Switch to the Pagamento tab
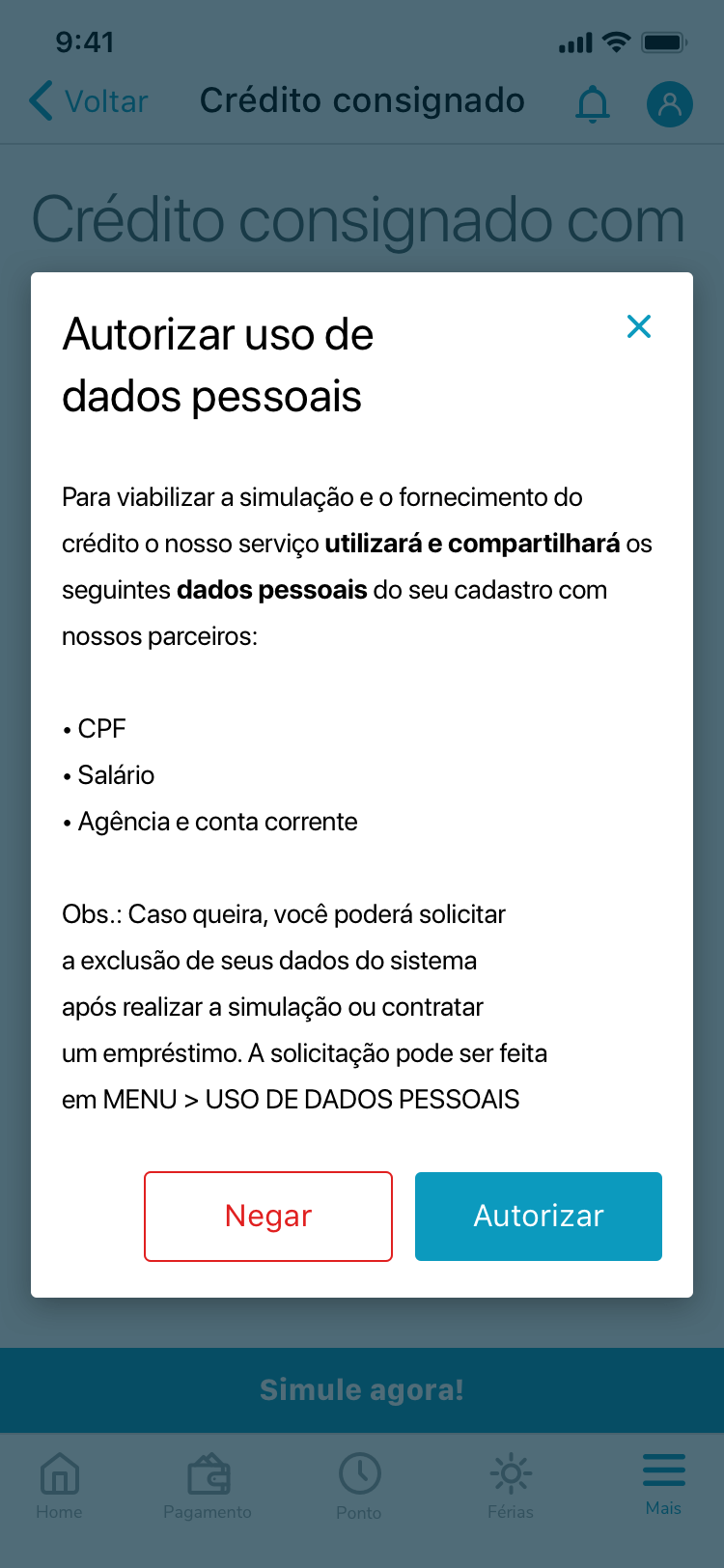The image size is (724, 1568). coord(208,1485)
